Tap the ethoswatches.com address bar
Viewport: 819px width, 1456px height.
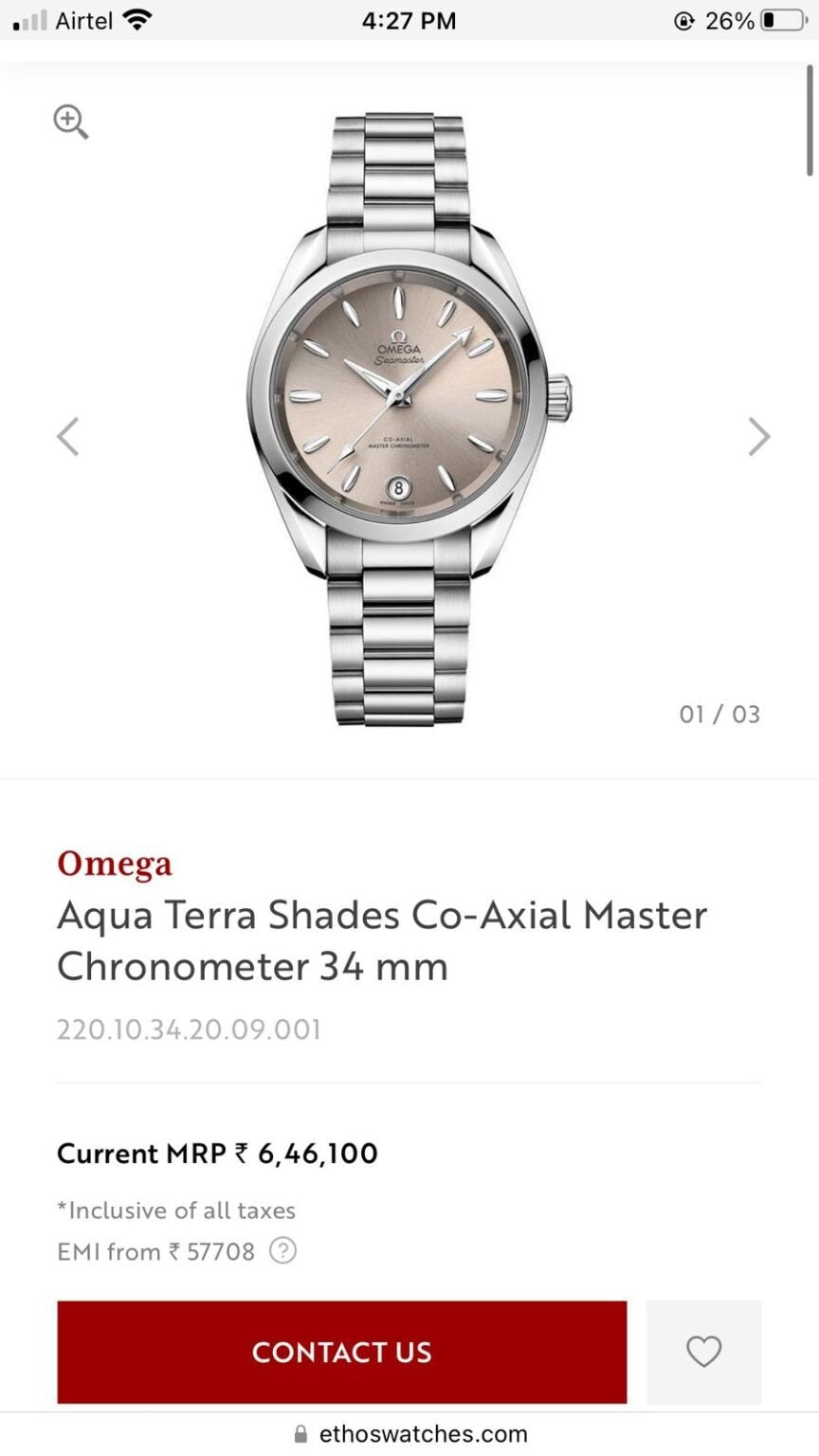[409, 1433]
